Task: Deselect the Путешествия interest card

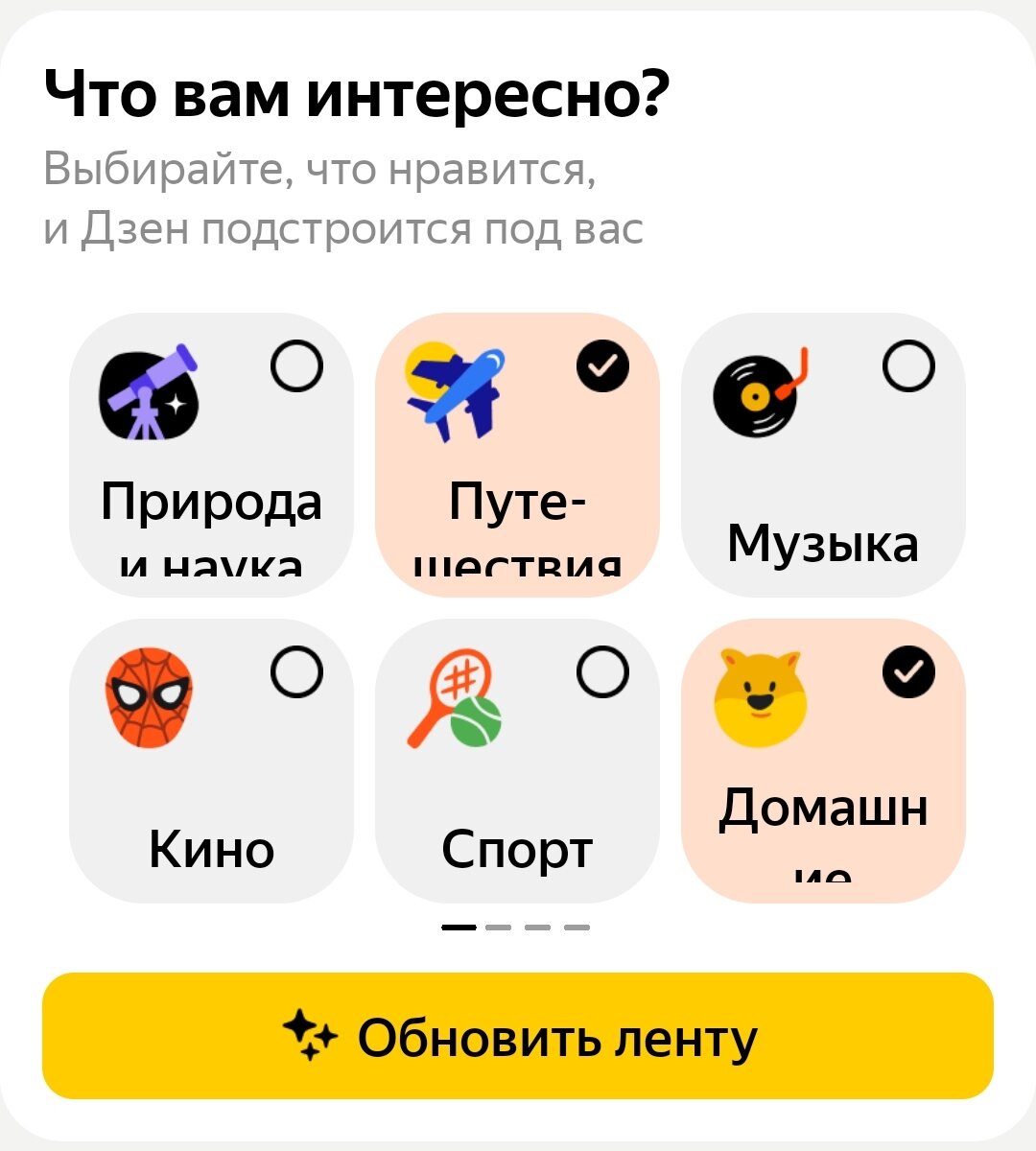Action: [517, 456]
